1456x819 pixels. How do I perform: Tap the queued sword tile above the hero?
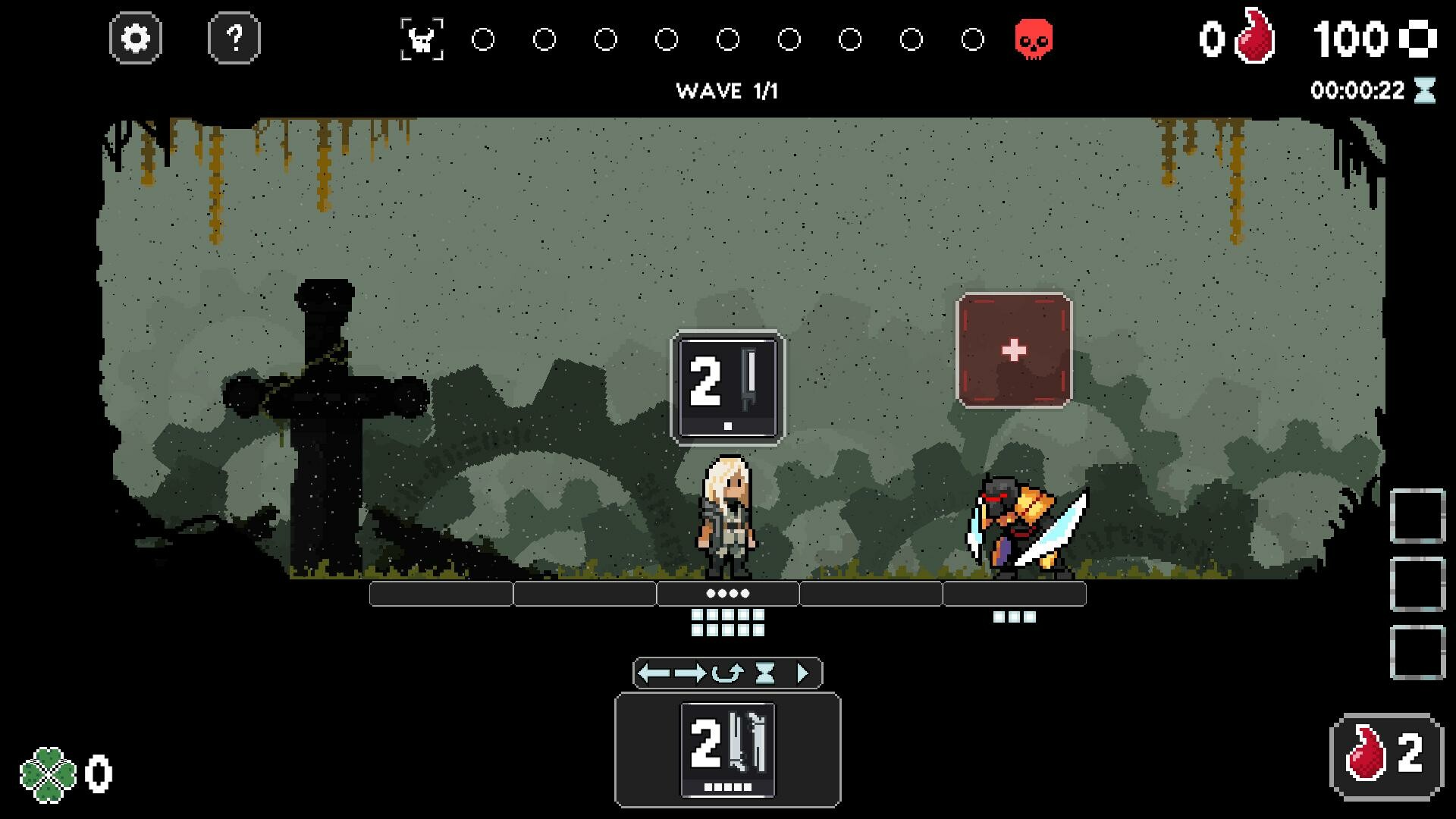(728, 388)
